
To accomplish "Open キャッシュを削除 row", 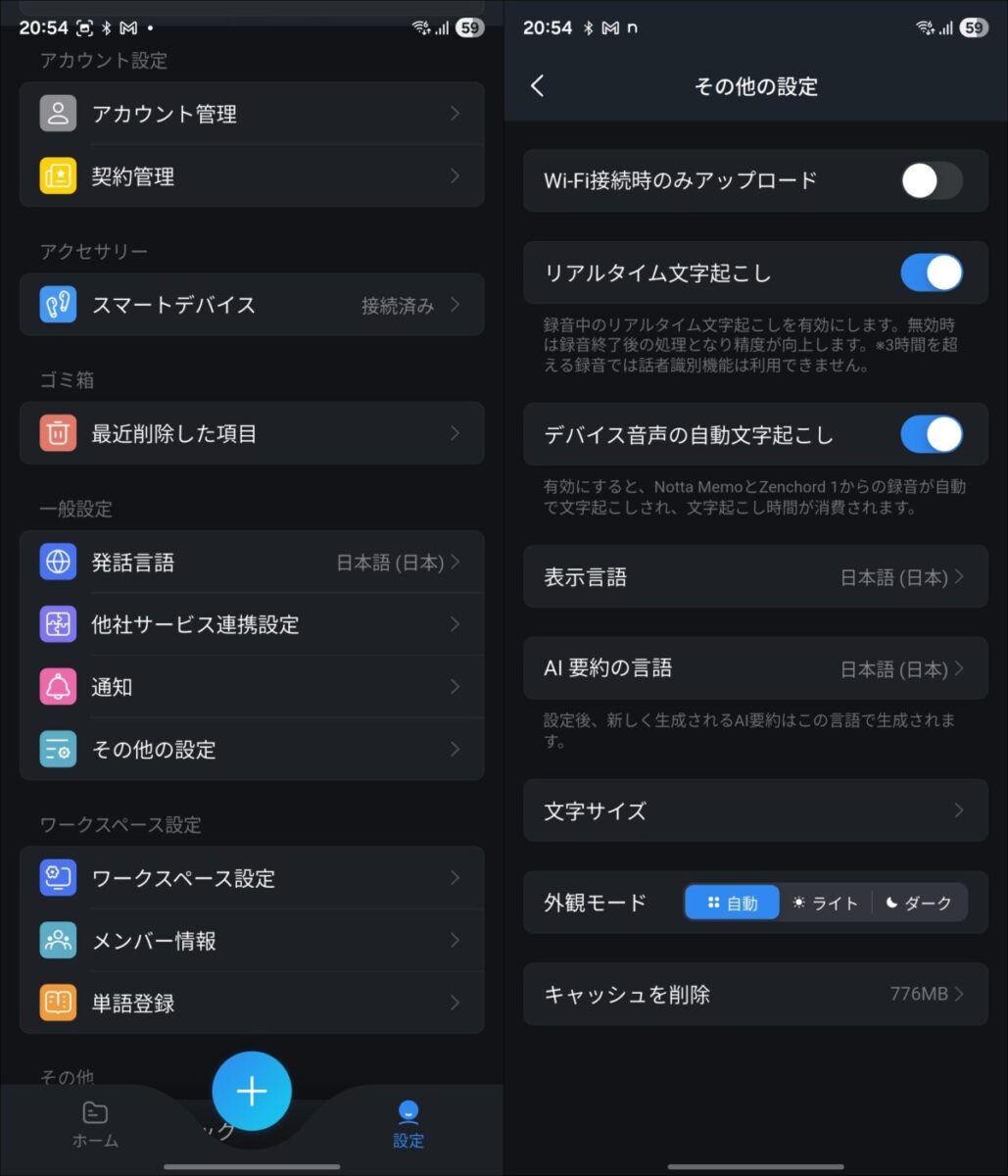I will 755,995.
